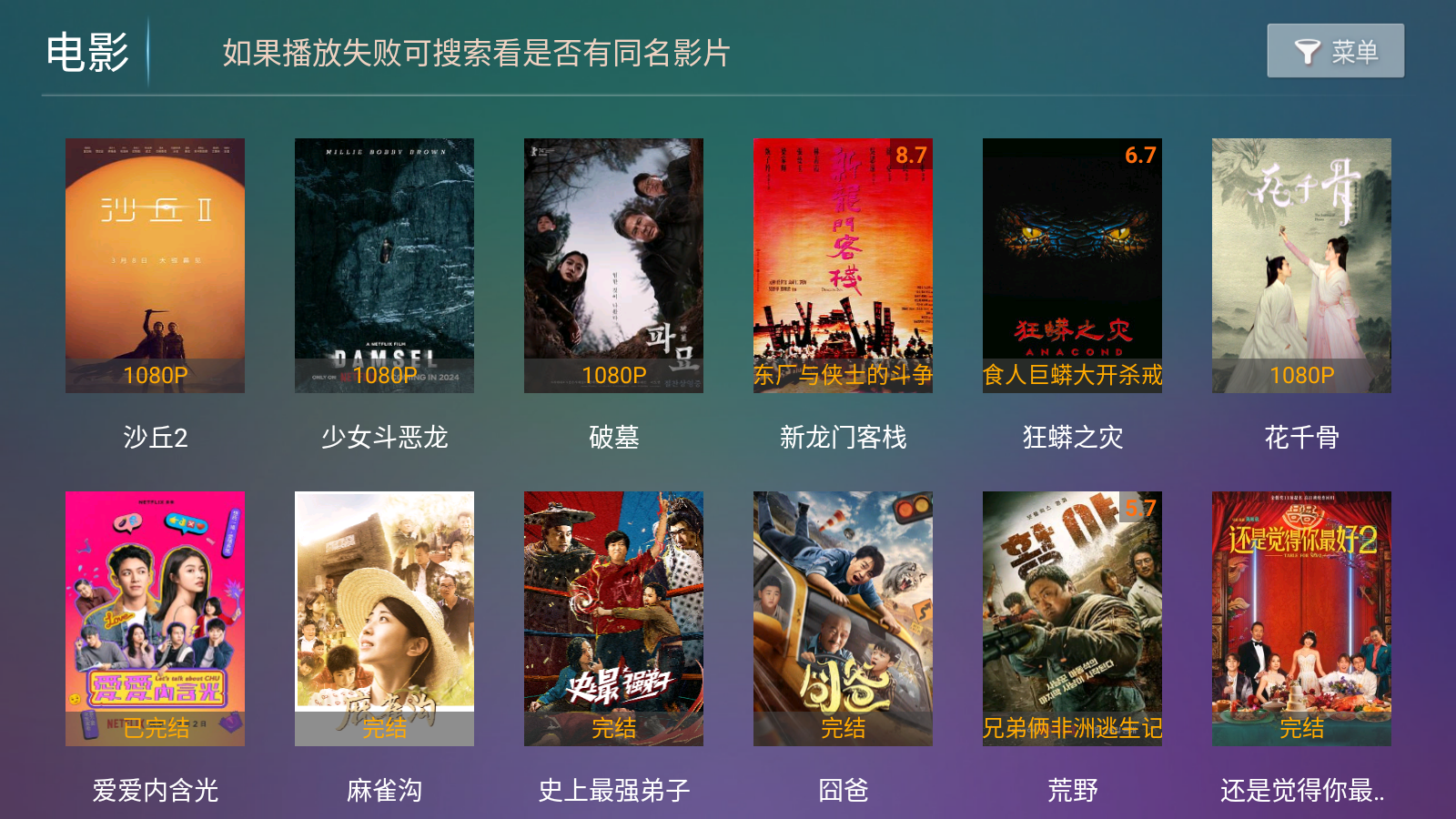Select the movie 麻雀沟

[x=384, y=619]
